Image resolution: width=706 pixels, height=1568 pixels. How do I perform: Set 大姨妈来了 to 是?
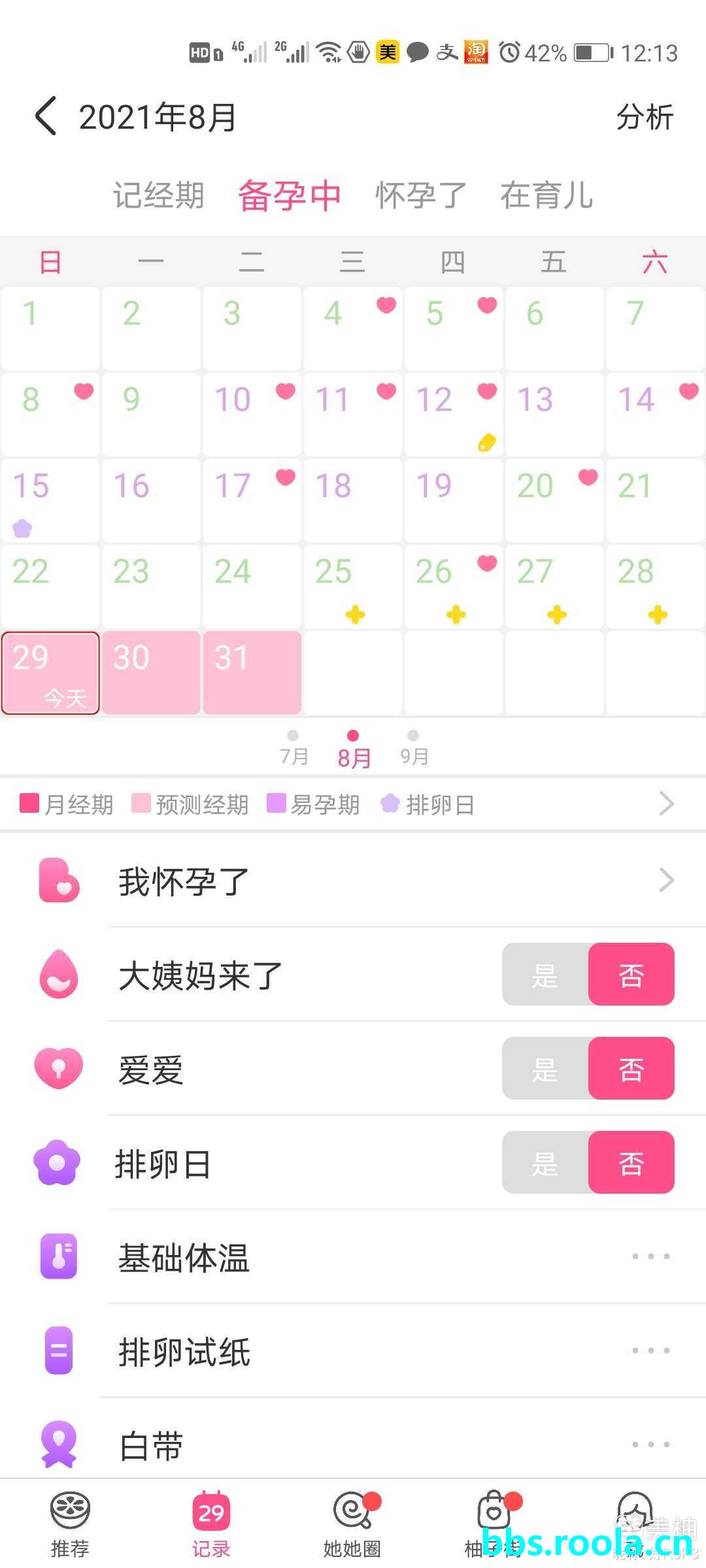pos(545,974)
